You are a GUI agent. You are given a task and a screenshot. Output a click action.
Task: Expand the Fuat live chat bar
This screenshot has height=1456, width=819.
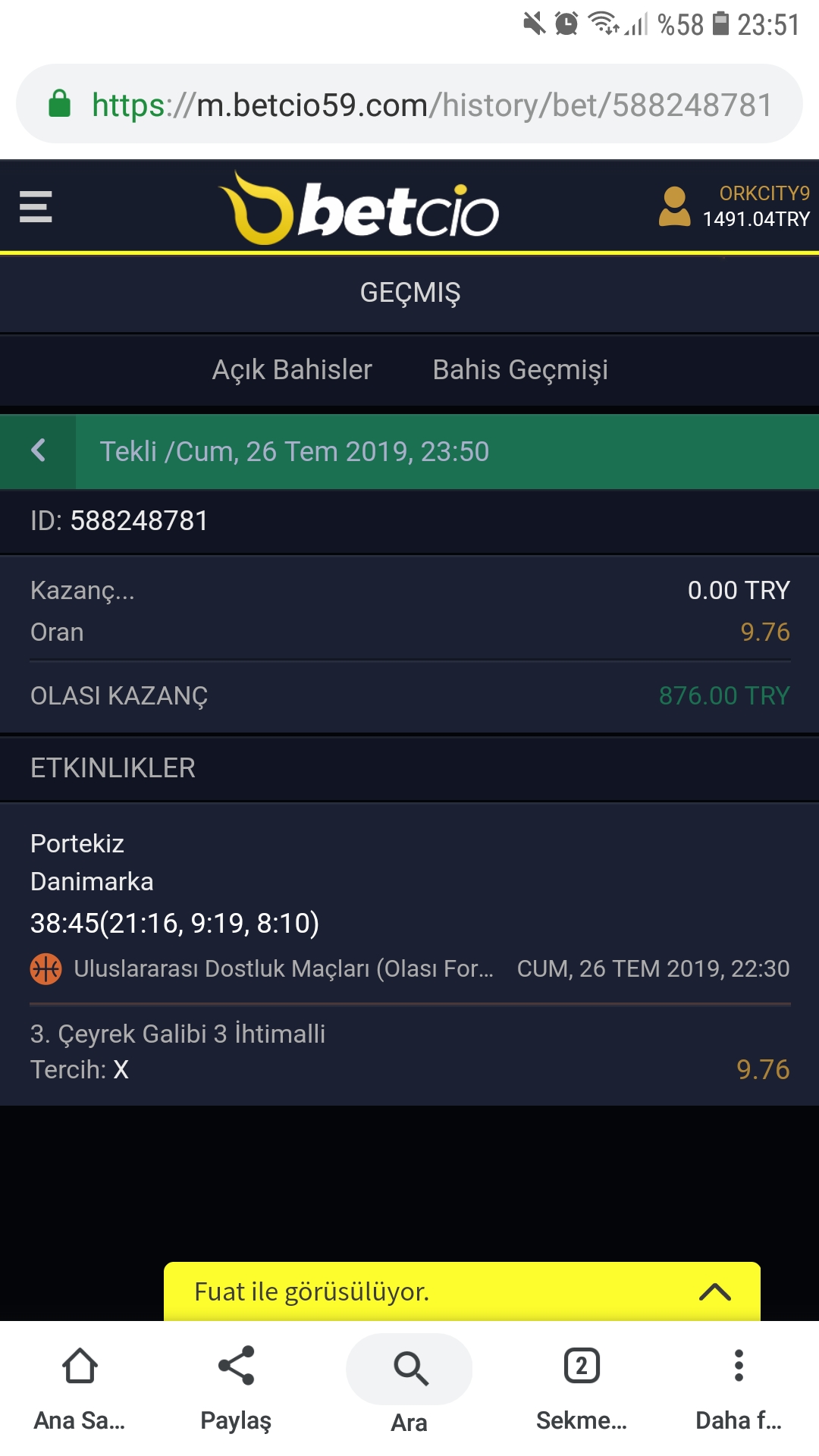pyautogui.click(x=462, y=1291)
